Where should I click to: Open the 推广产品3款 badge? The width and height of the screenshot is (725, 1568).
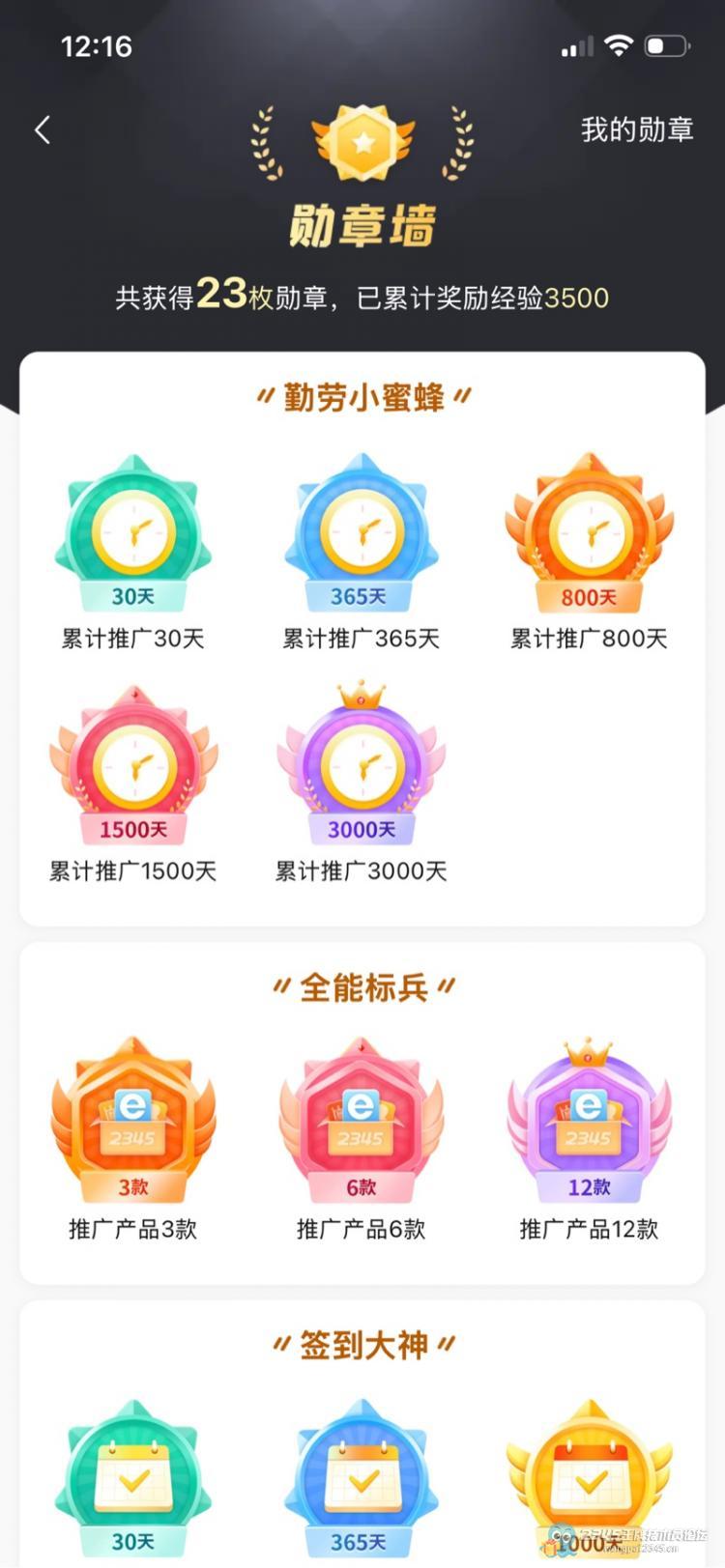click(x=133, y=1124)
